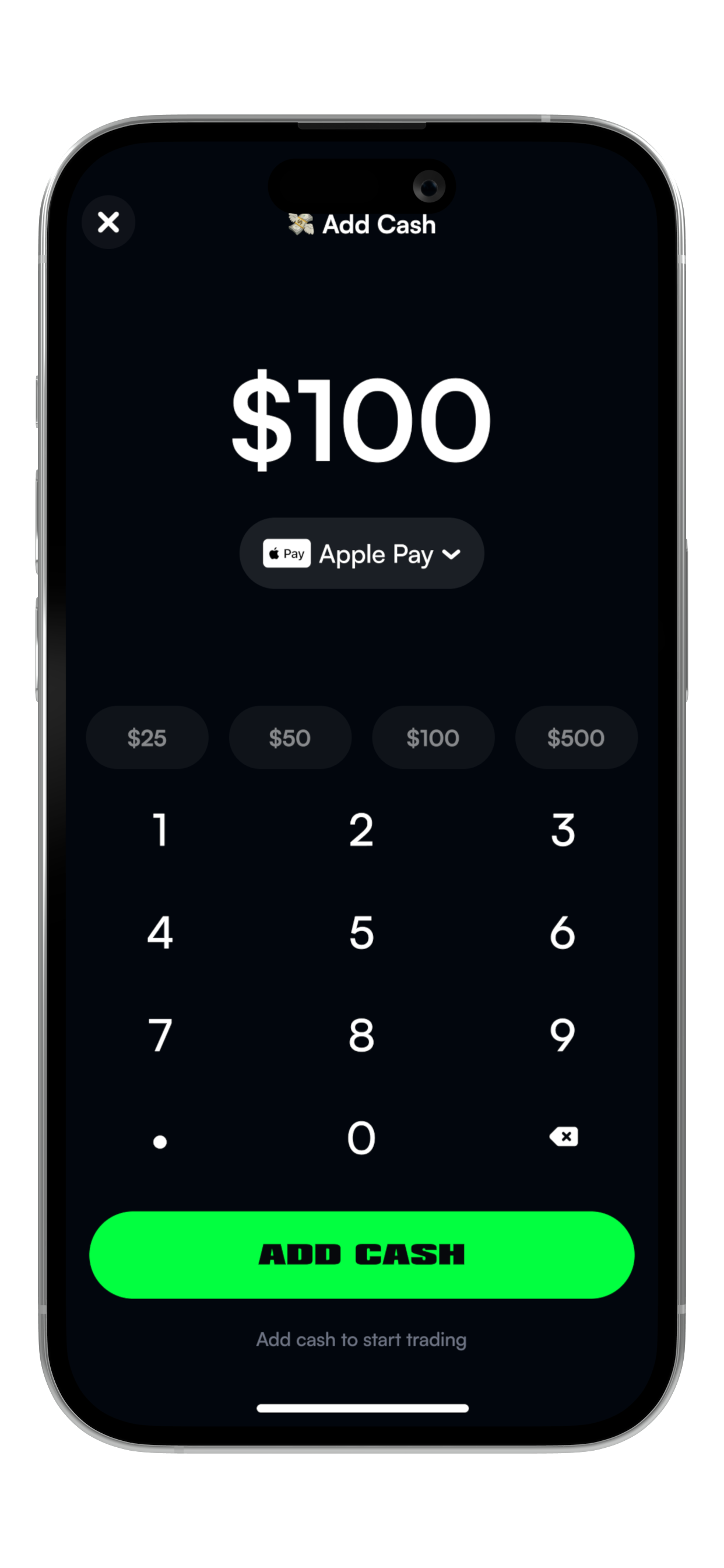Tap the 3 key
The width and height of the screenshot is (724, 1568).
click(563, 829)
